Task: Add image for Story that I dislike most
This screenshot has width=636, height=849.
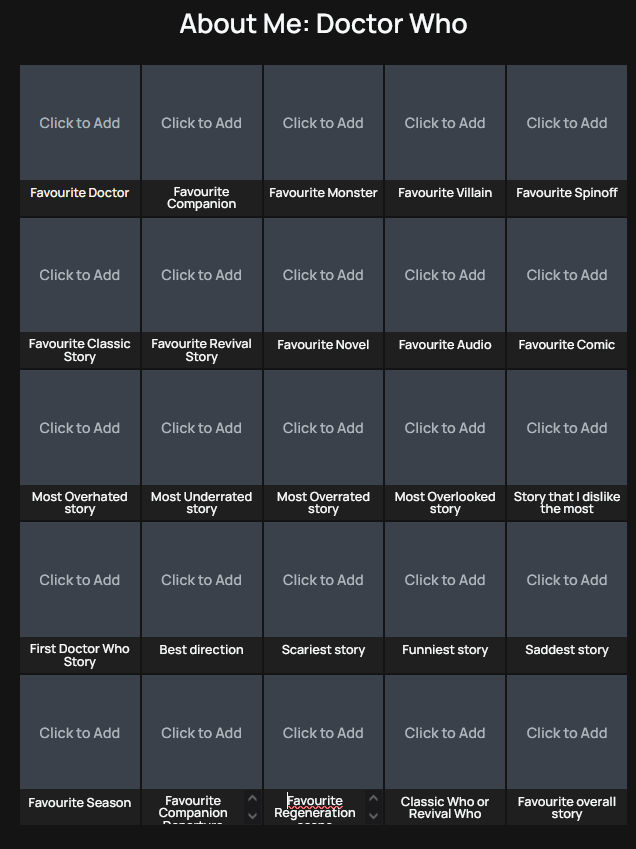Action: coord(567,428)
